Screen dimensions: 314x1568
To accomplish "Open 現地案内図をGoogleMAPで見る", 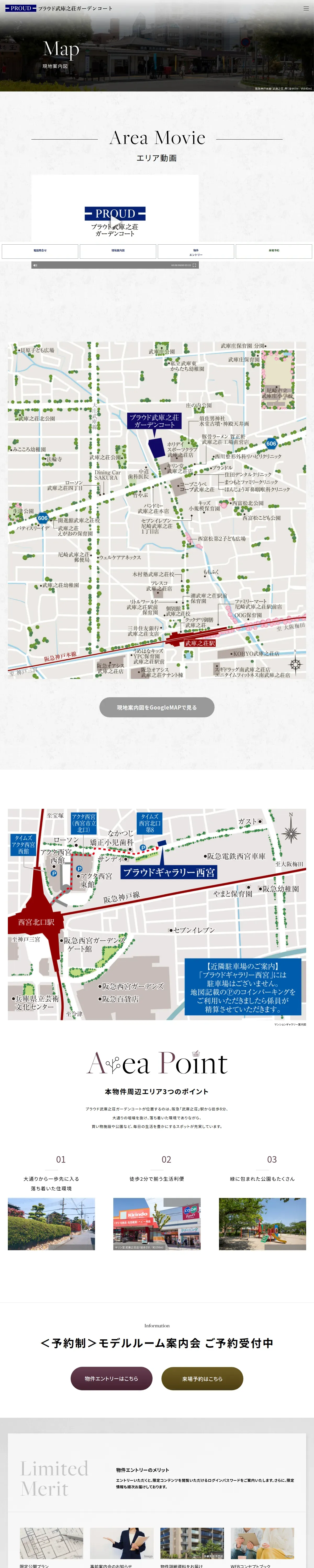I will (x=157, y=707).
